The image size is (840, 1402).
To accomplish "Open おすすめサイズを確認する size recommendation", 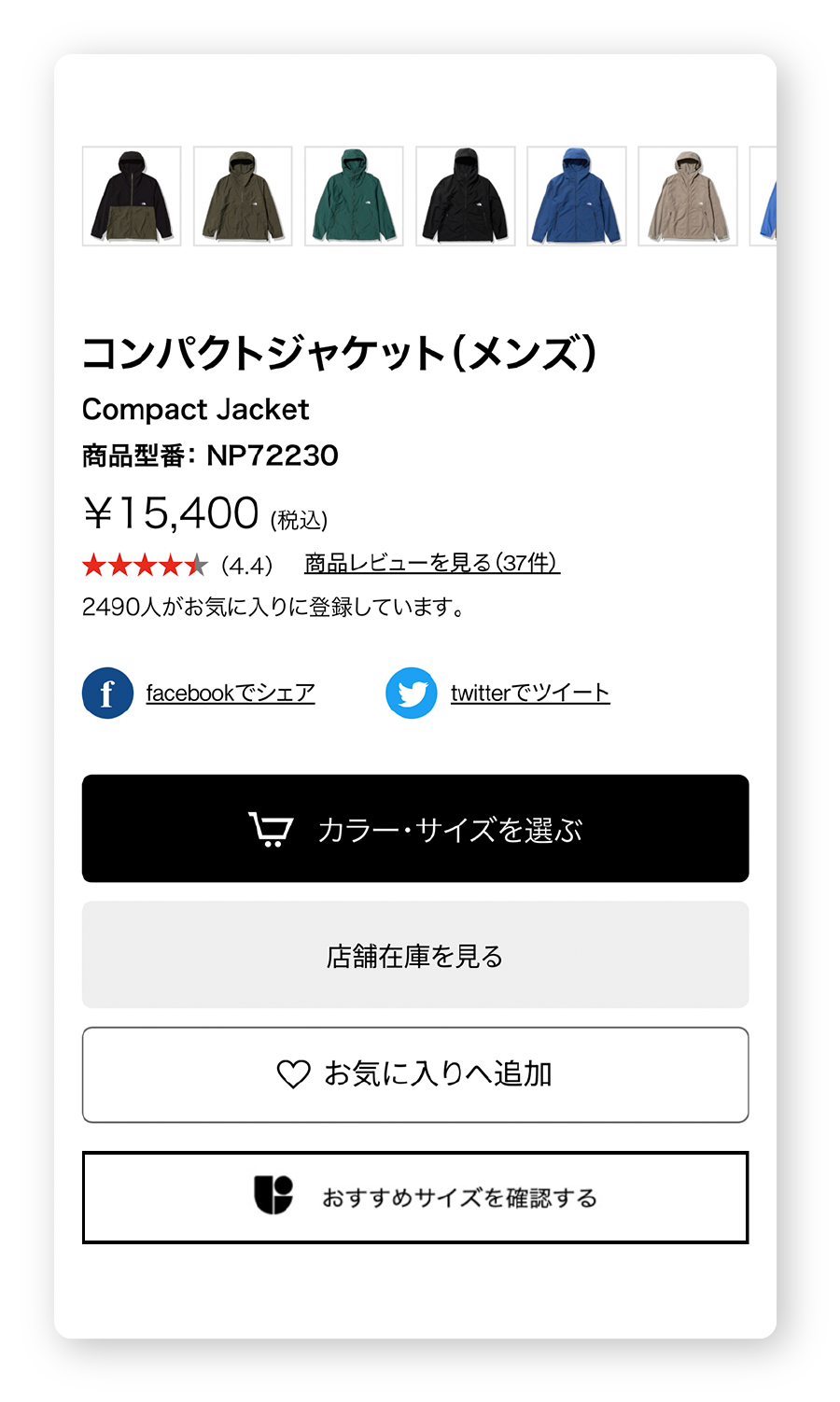I will 415,1198.
